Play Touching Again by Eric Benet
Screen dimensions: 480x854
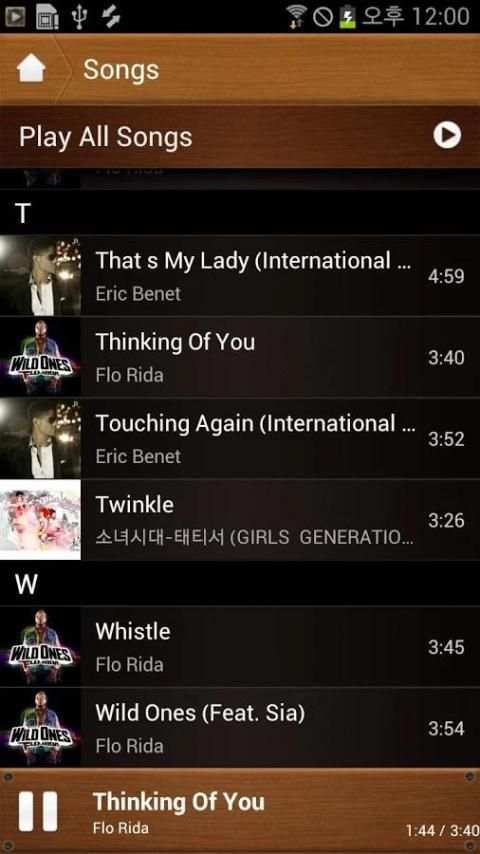tap(240, 438)
